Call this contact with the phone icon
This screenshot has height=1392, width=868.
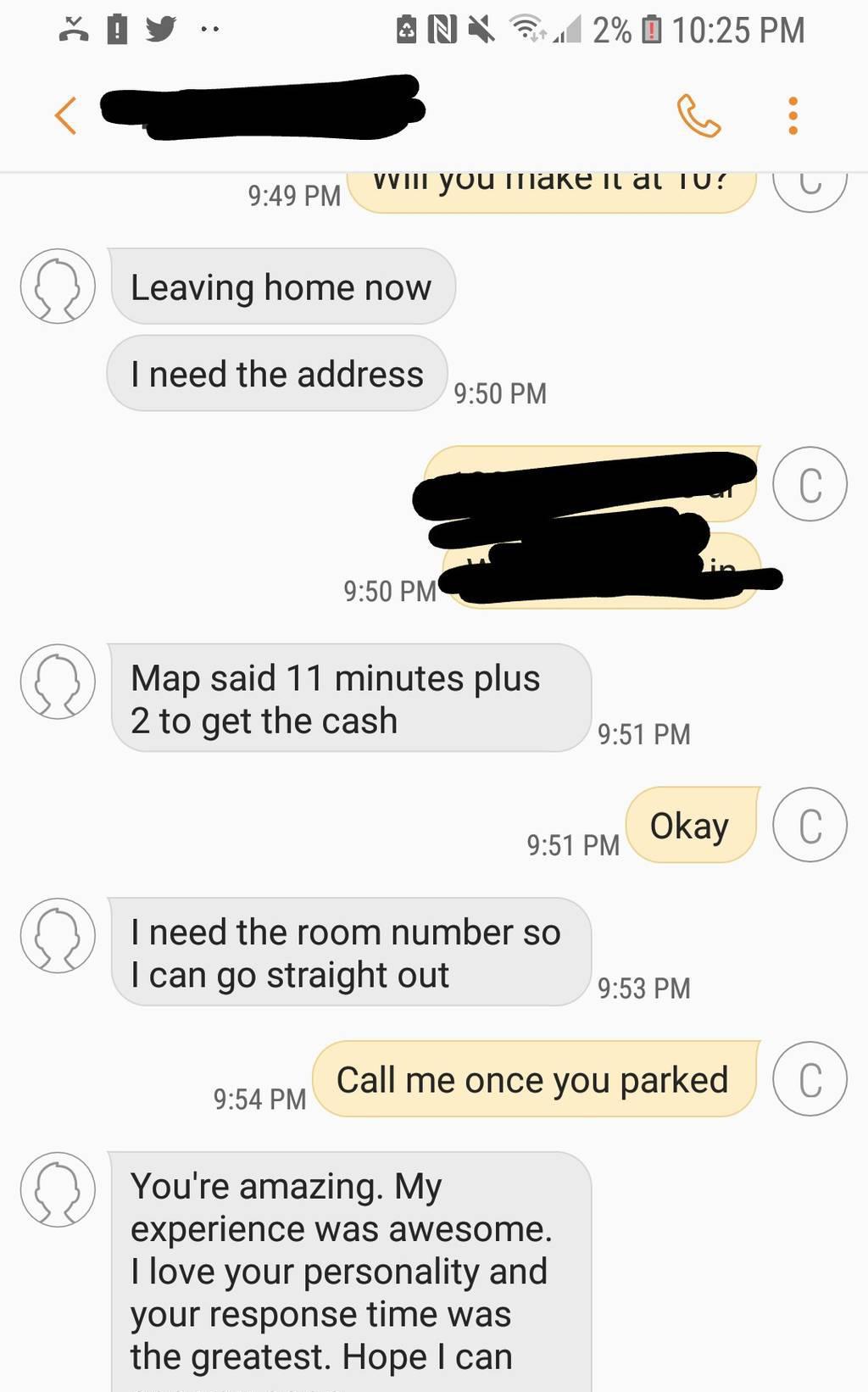(698, 115)
